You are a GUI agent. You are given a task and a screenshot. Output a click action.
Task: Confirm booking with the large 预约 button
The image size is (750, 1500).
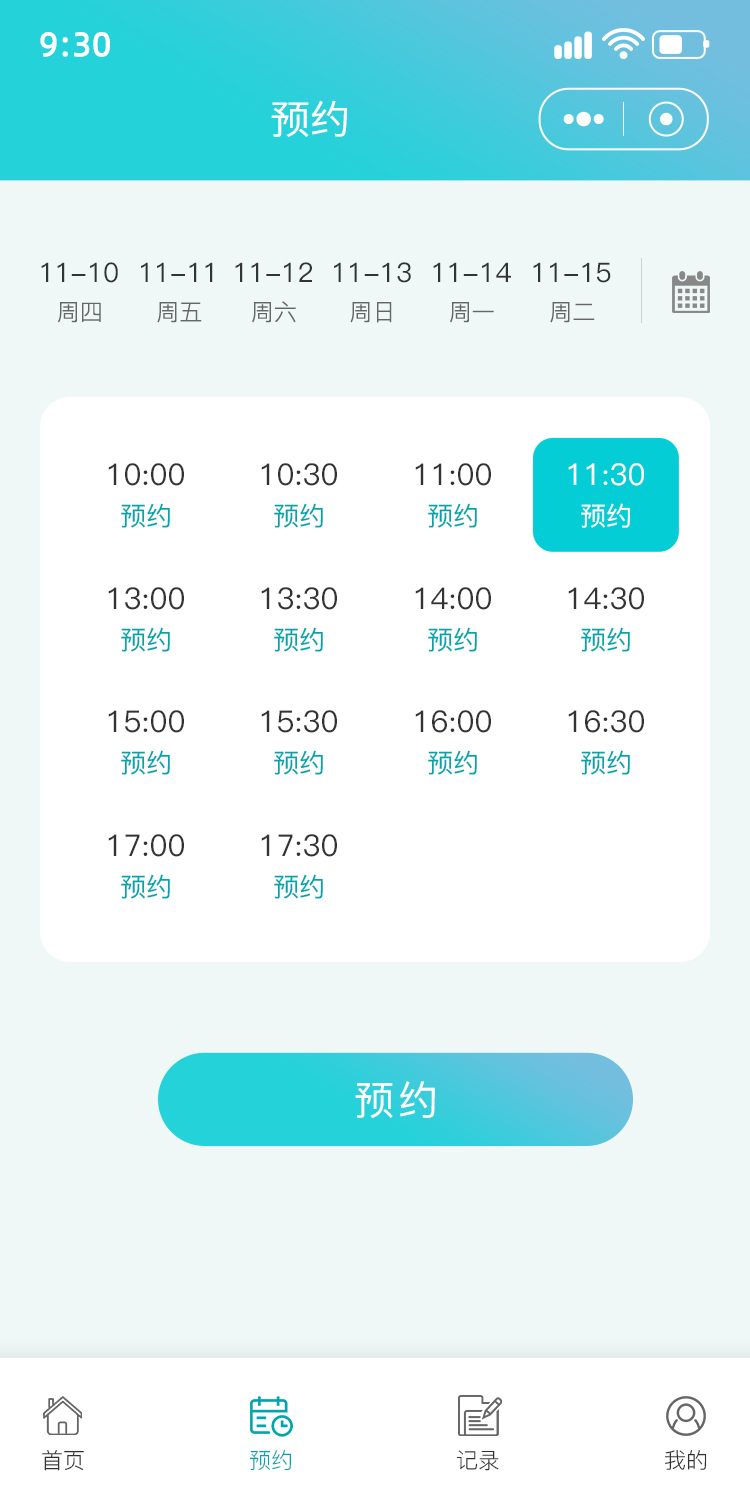coord(395,1099)
